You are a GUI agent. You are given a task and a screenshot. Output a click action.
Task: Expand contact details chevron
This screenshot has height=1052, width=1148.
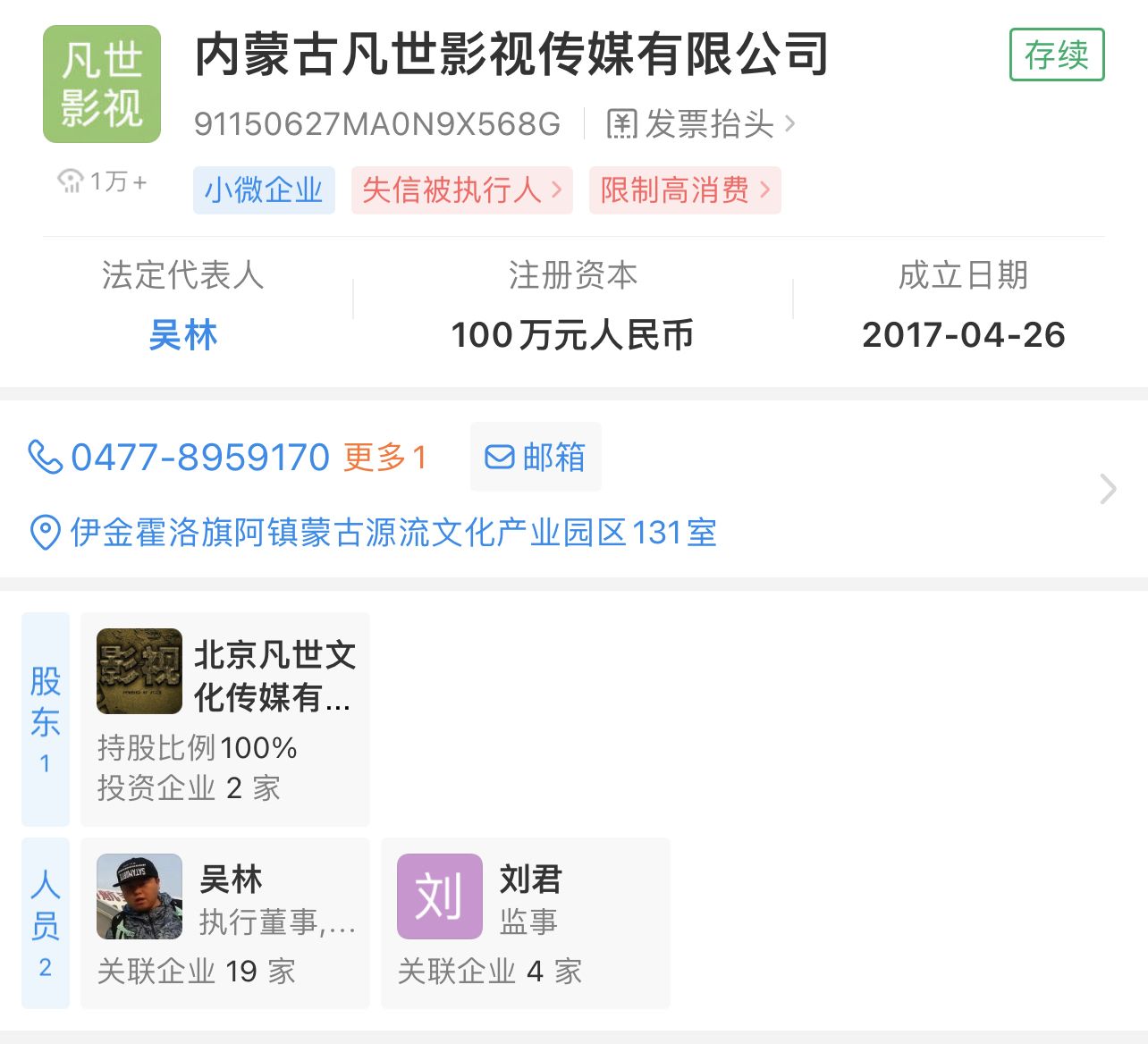1108,489
